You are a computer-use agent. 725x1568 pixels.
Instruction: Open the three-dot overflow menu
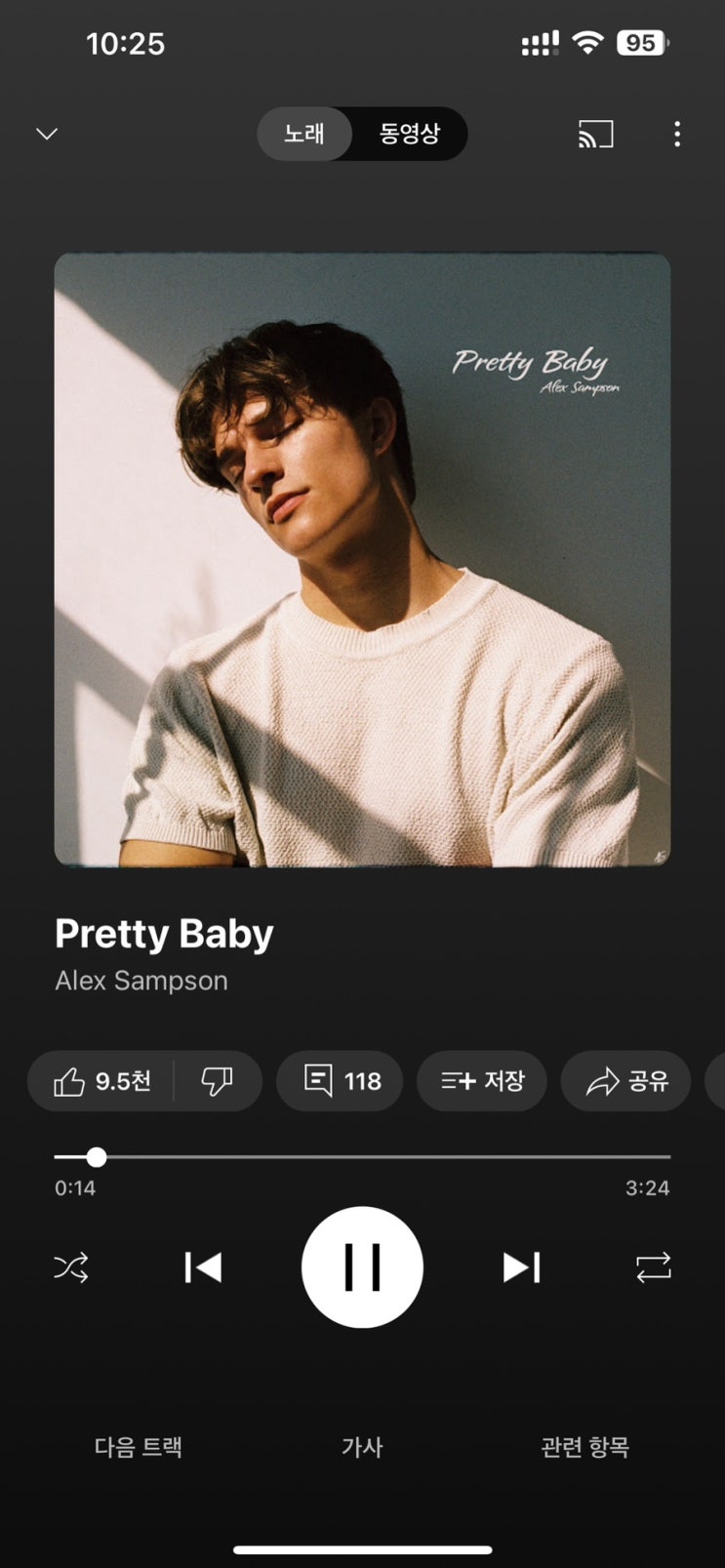coord(677,134)
